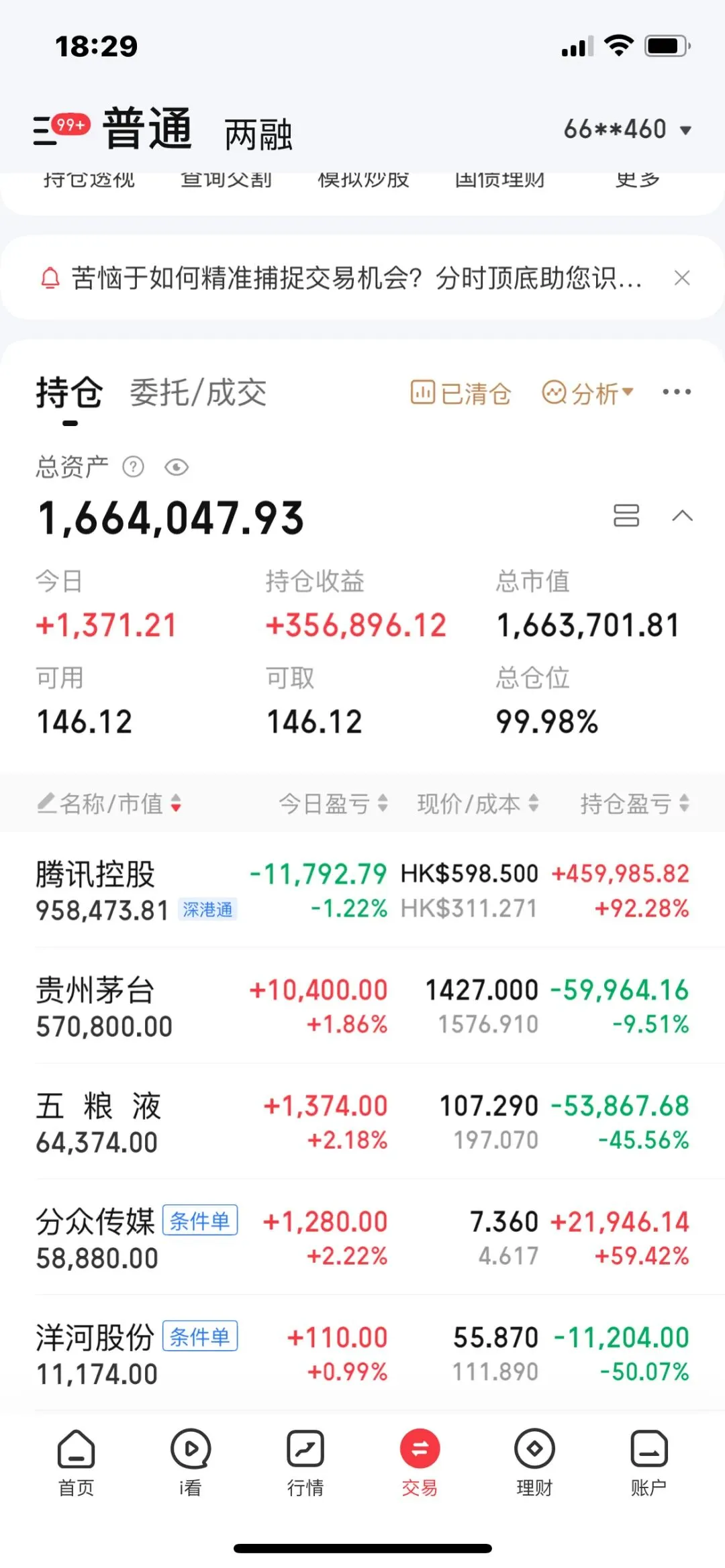Image resolution: width=725 pixels, height=1568 pixels.
Task: Dismiss the 分时顶底 notification banner
Action: [682, 278]
